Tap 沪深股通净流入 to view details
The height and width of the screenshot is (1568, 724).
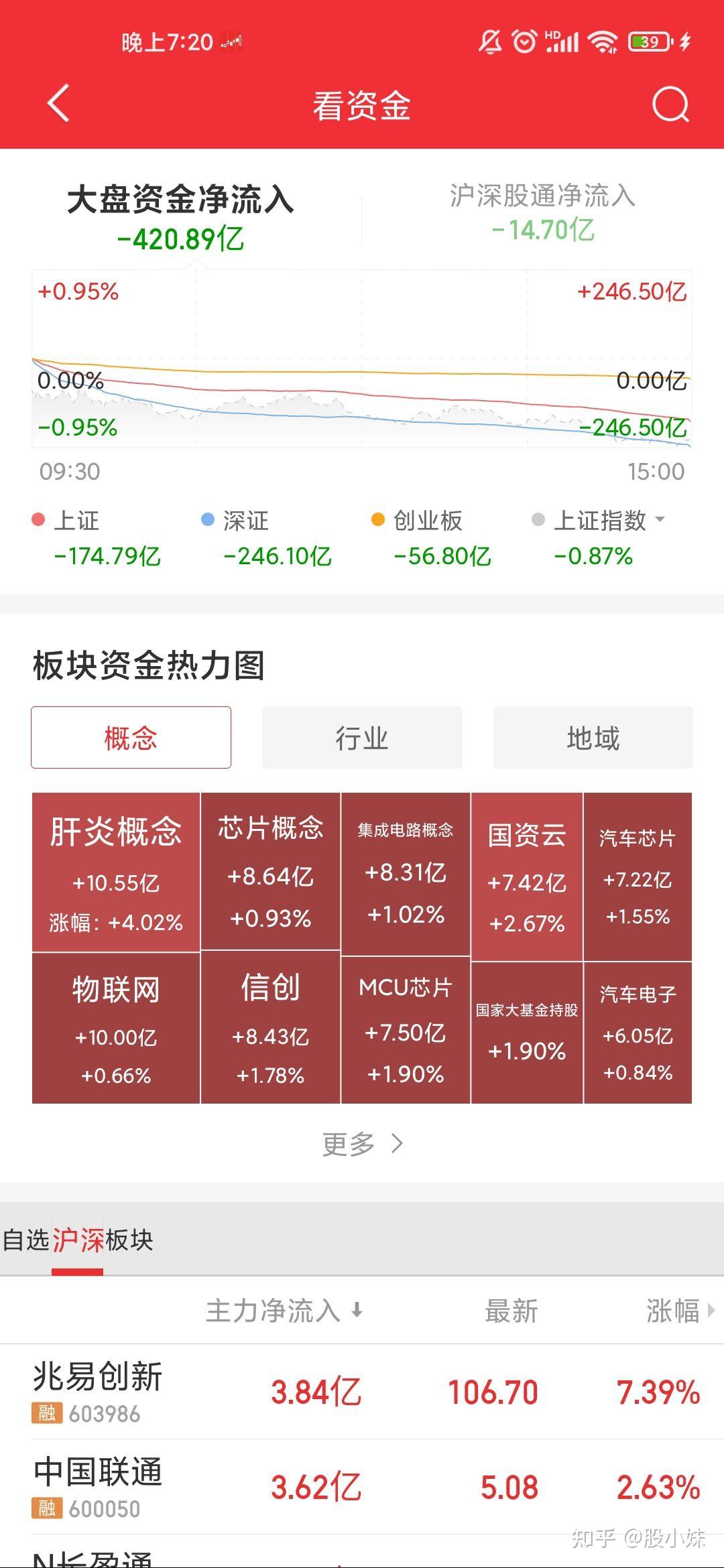543,214
